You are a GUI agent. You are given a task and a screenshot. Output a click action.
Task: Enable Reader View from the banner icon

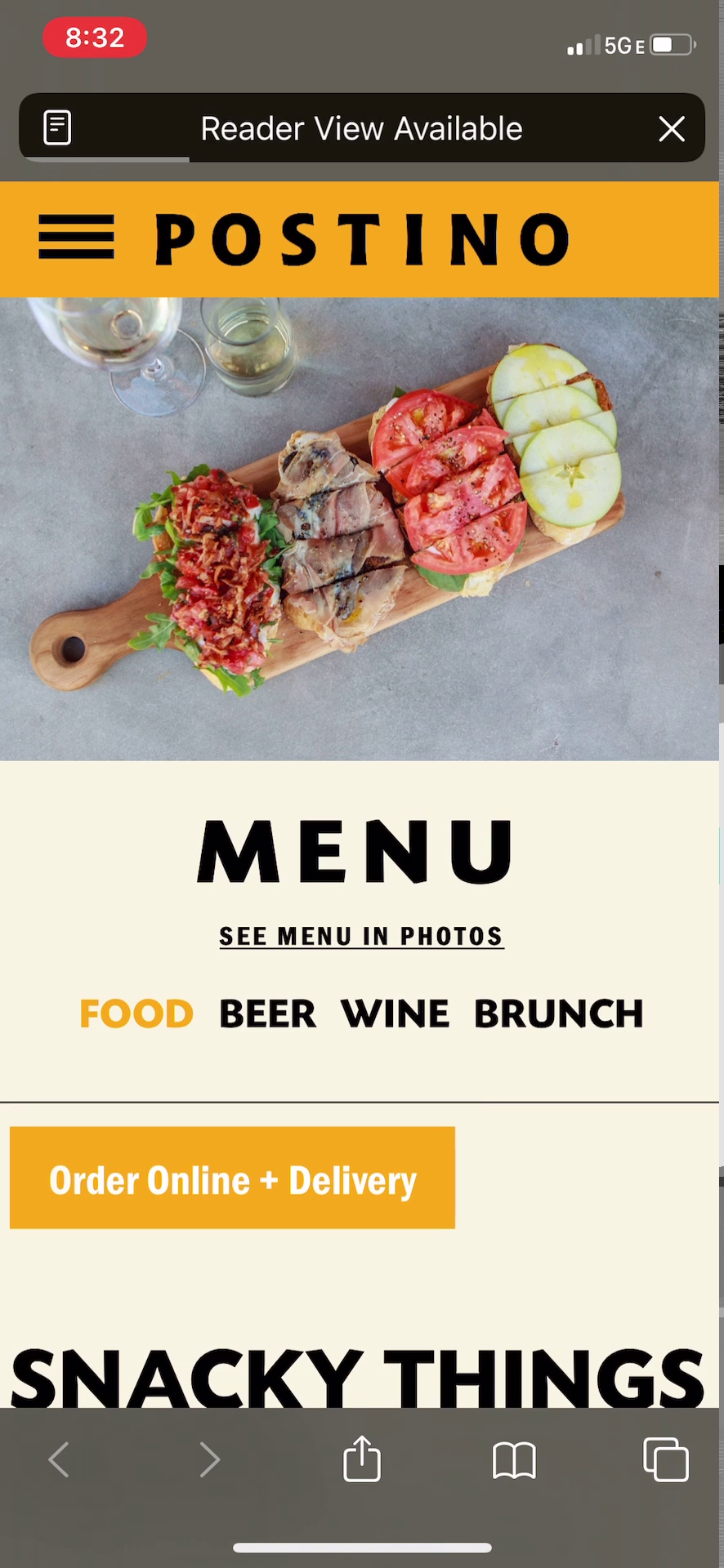[57, 128]
